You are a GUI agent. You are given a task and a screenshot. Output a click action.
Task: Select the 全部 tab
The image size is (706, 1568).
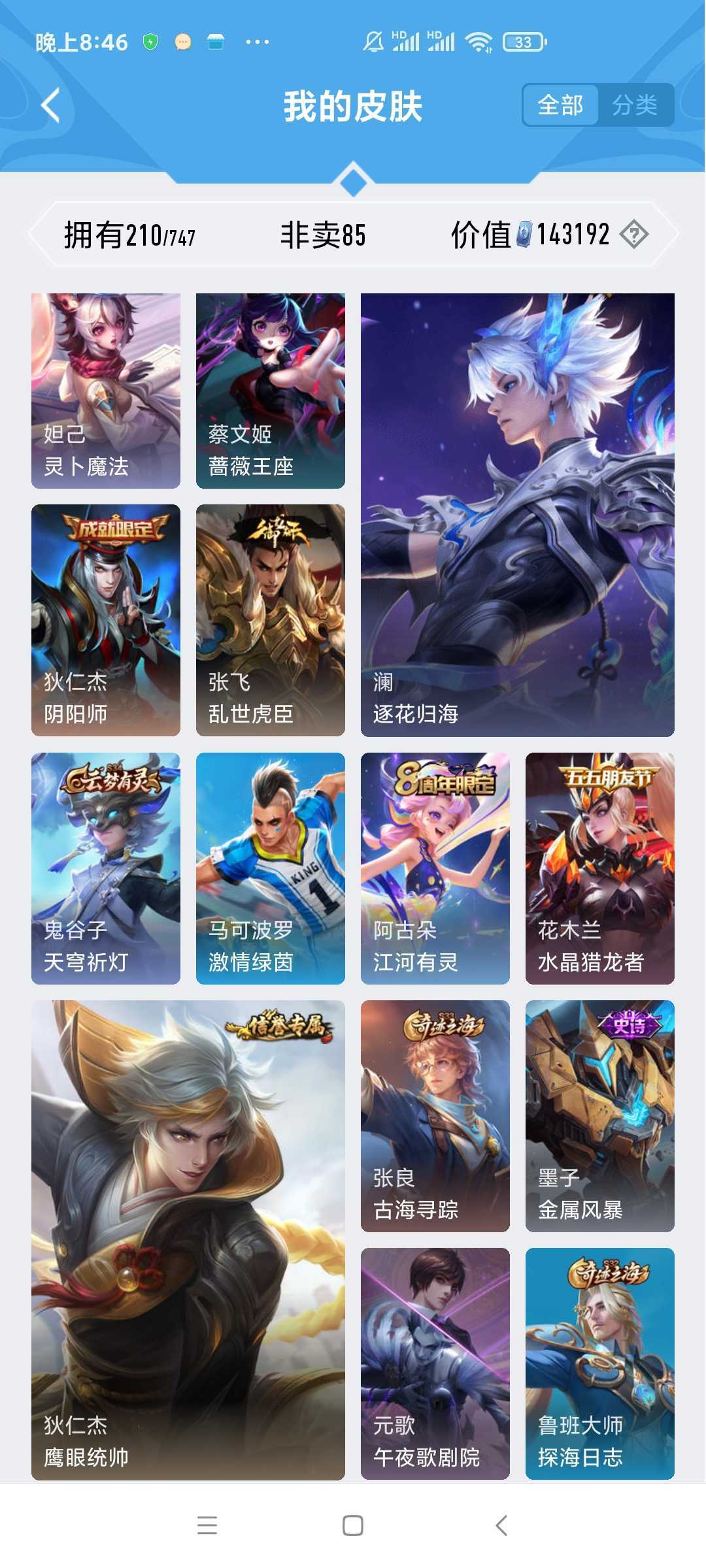coord(560,105)
